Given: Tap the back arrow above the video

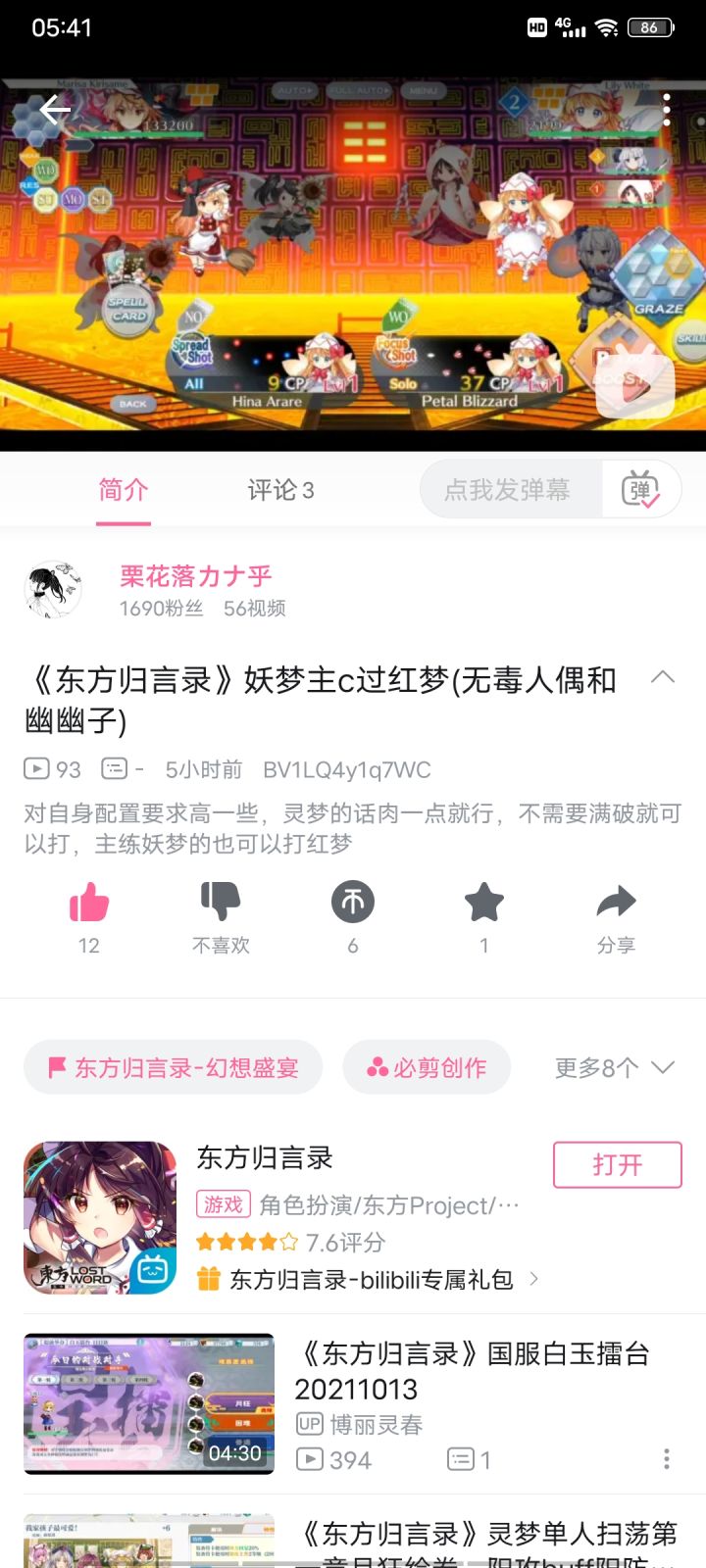Looking at the screenshot, I should click(56, 110).
